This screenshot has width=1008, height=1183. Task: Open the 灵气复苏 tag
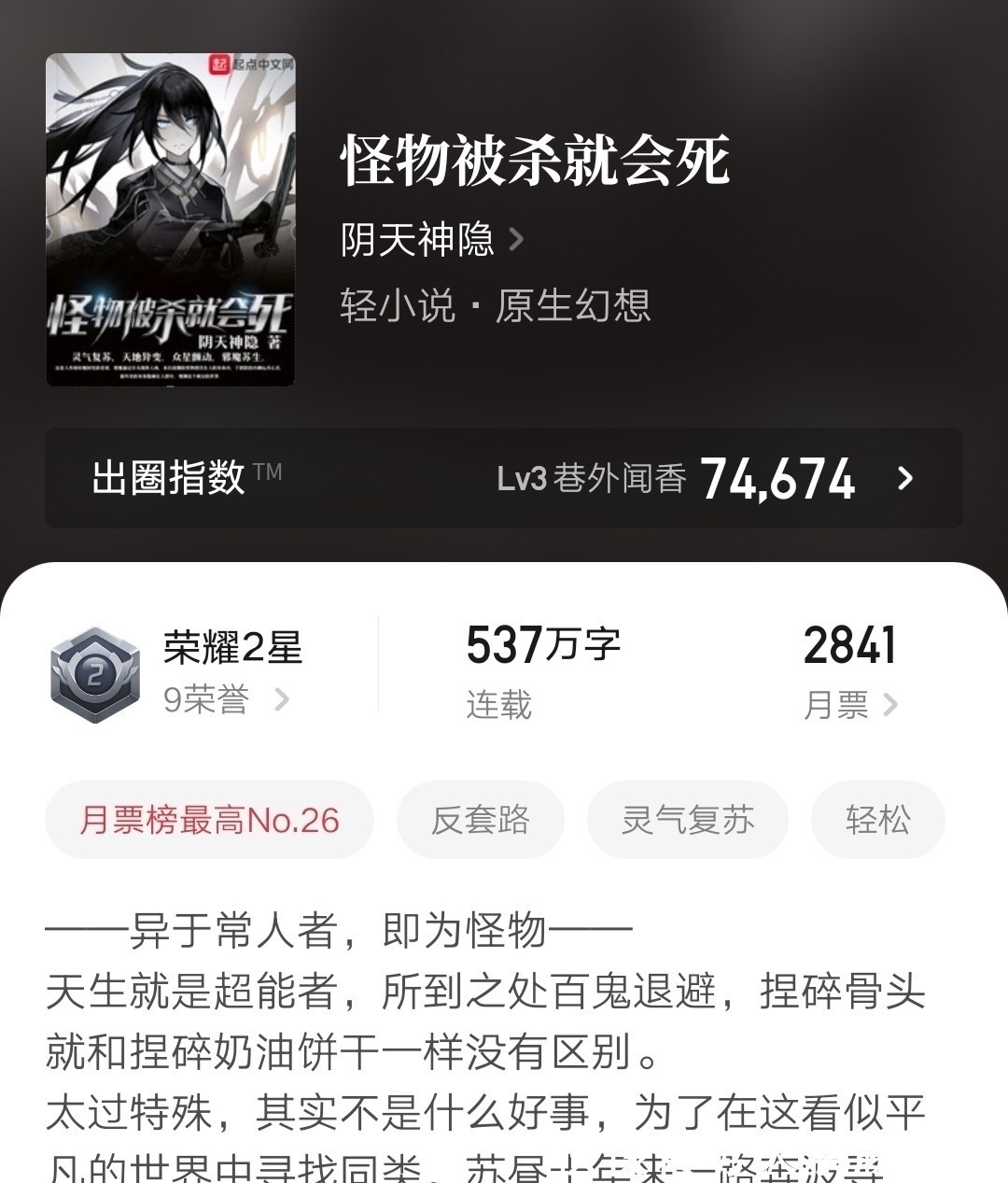click(x=687, y=820)
